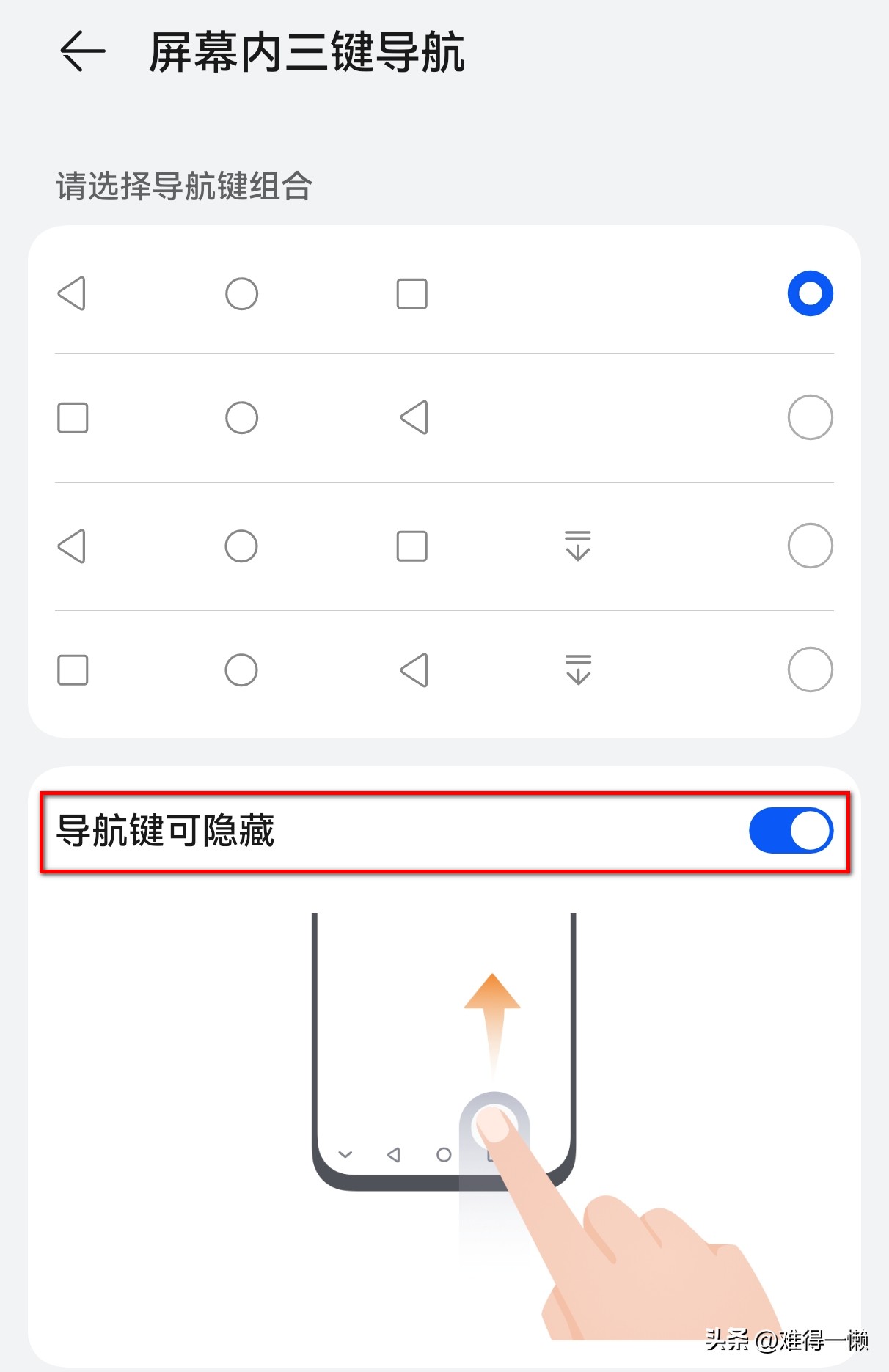This screenshot has width=889, height=1372.
Task: Select the third navigation combination radio button
Action: click(809, 546)
